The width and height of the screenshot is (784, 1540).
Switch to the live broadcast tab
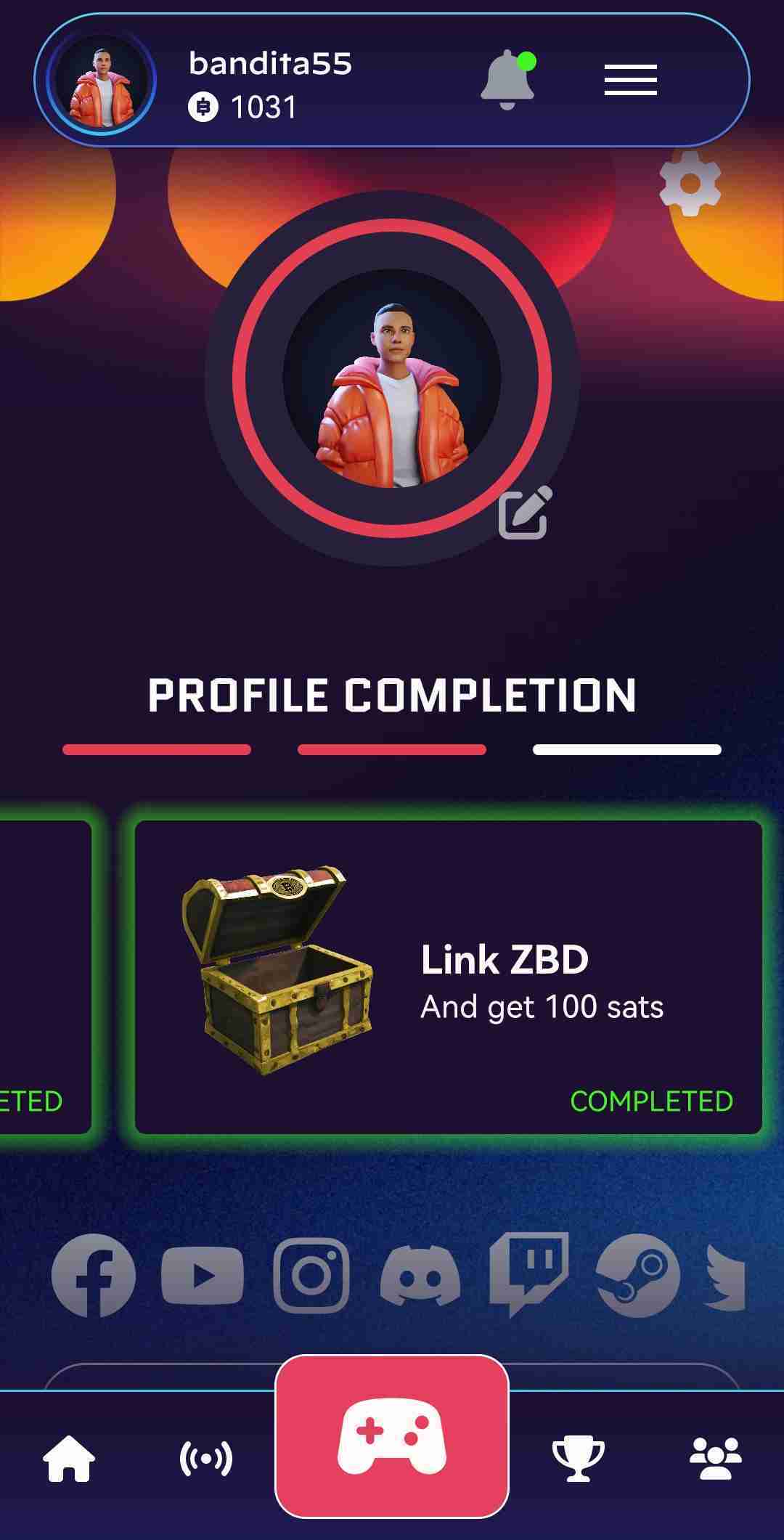[x=206, y=1458]
